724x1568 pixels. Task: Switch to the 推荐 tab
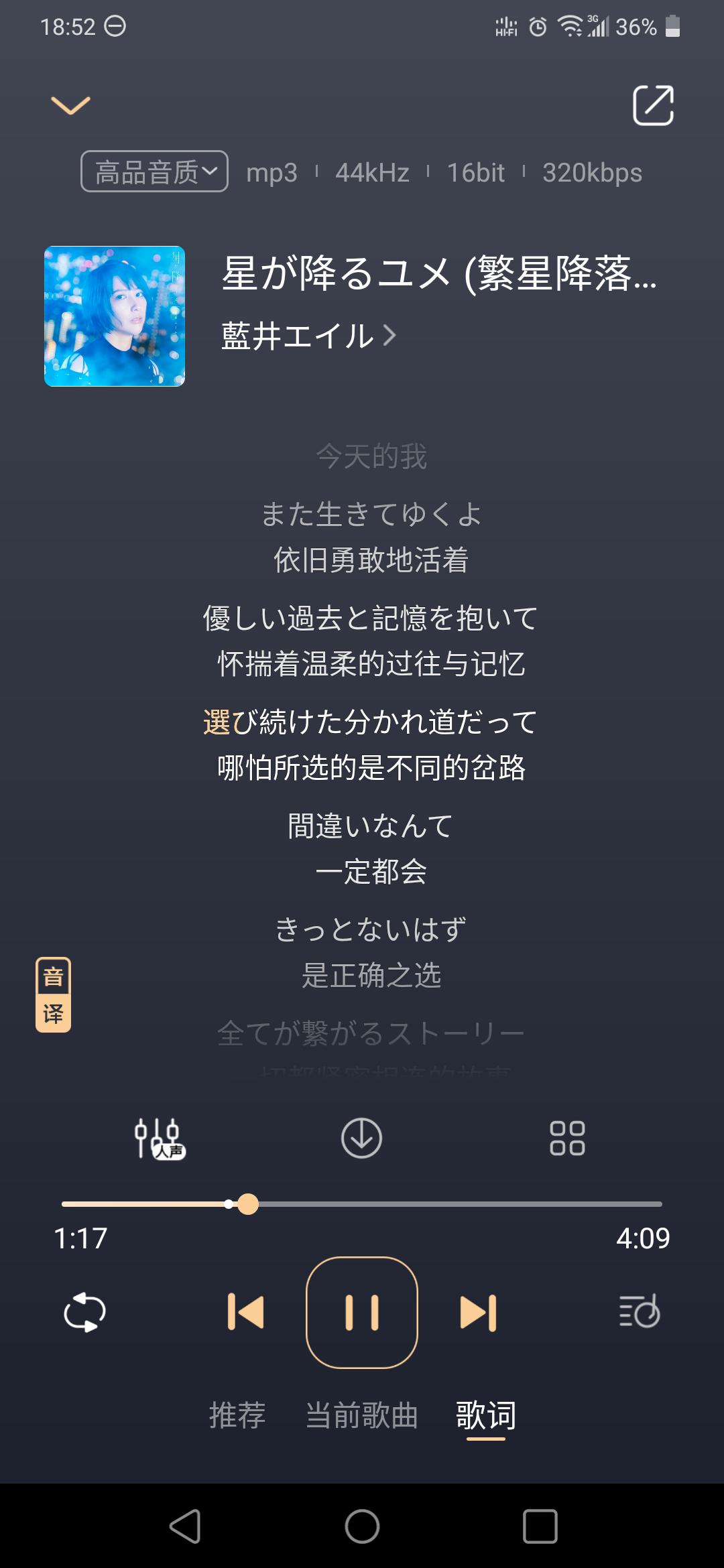click(237, 1415)
